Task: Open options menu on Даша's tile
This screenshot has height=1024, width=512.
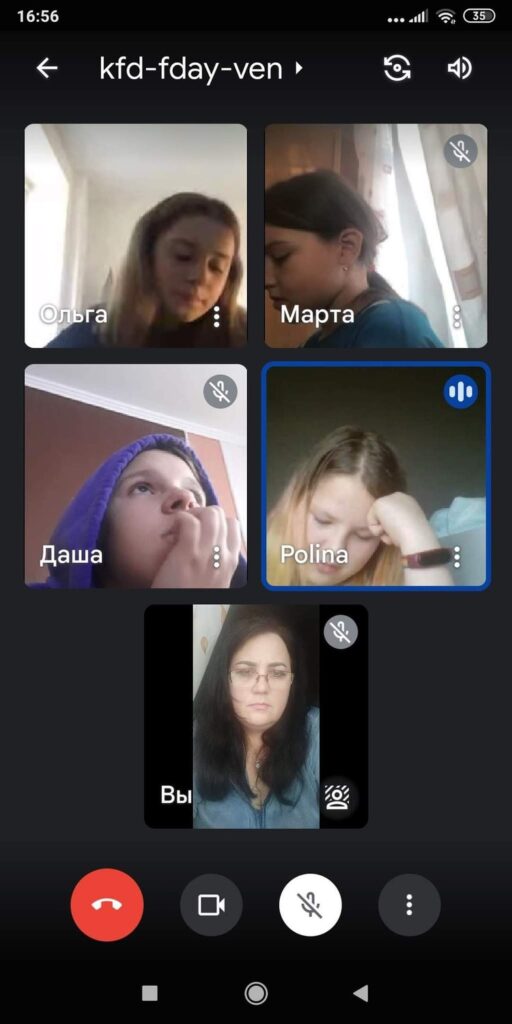Action: tap(217, 557)
